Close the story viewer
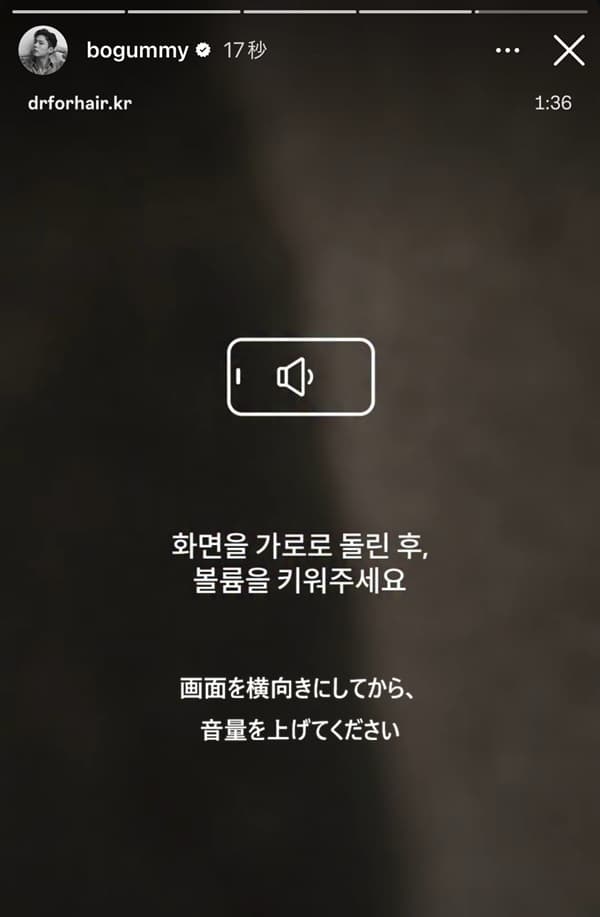This screenshot has width=600, height=917. (x=569, y=51)
